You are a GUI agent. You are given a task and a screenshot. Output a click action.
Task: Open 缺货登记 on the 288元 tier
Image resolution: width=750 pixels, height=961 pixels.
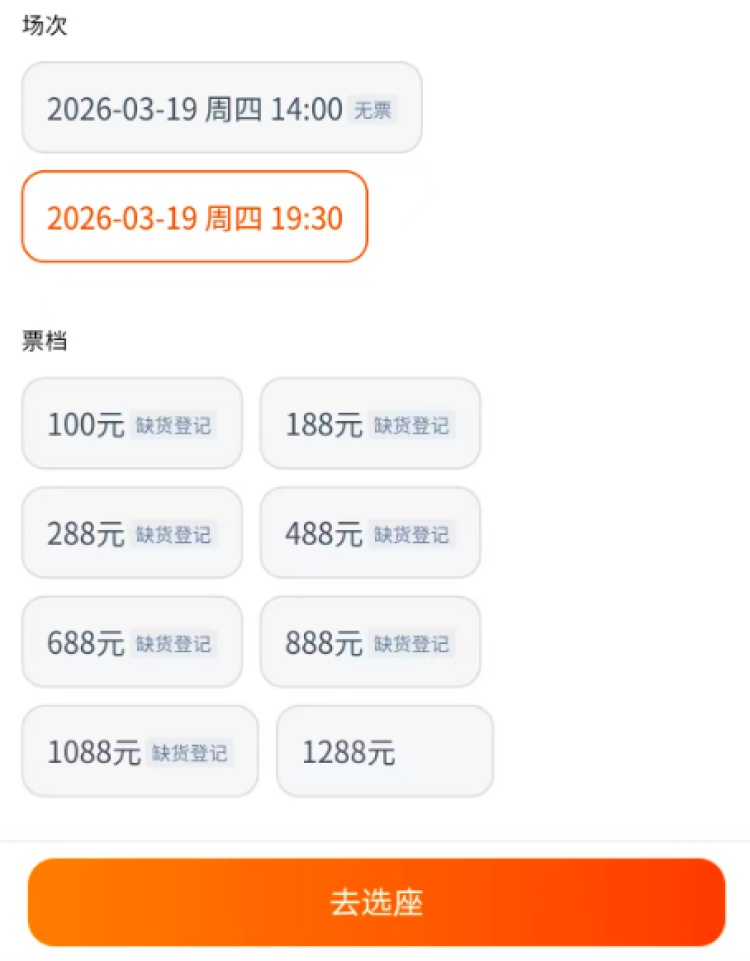175,535
